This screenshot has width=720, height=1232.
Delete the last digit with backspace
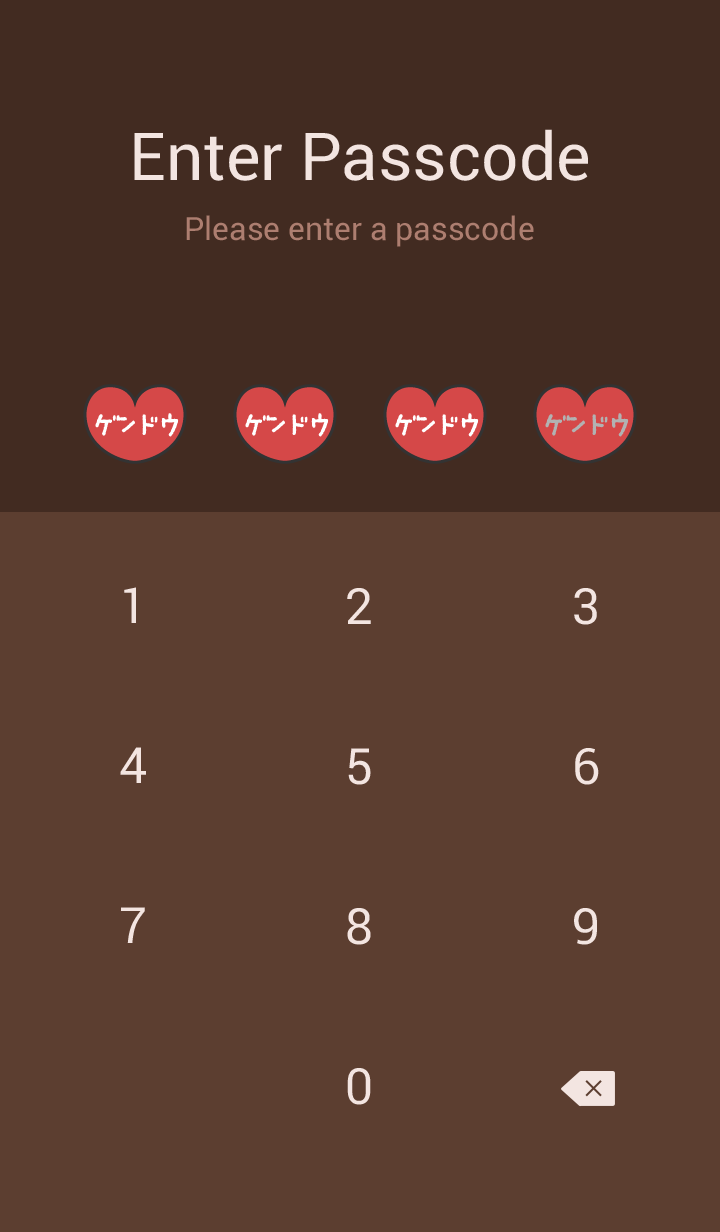tap(589, 1088)
